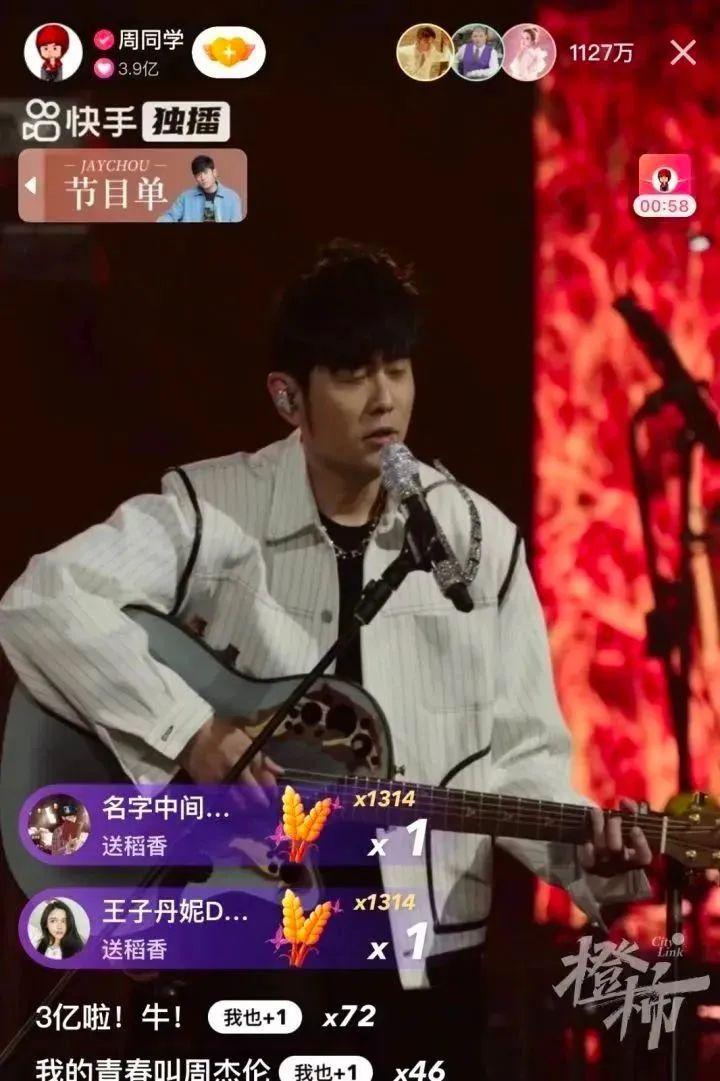Open streamer 周同学's profile avatar
Viewport: 720px width, 1081px height.
53,52
